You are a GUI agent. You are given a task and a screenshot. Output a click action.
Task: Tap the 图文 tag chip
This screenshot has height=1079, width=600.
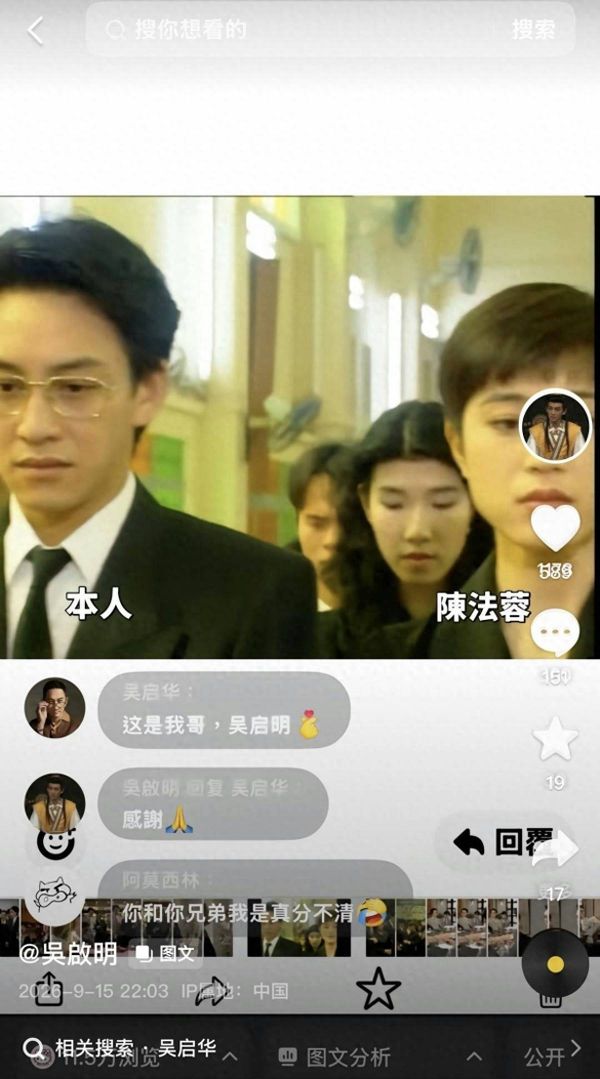tap(165, 953)
